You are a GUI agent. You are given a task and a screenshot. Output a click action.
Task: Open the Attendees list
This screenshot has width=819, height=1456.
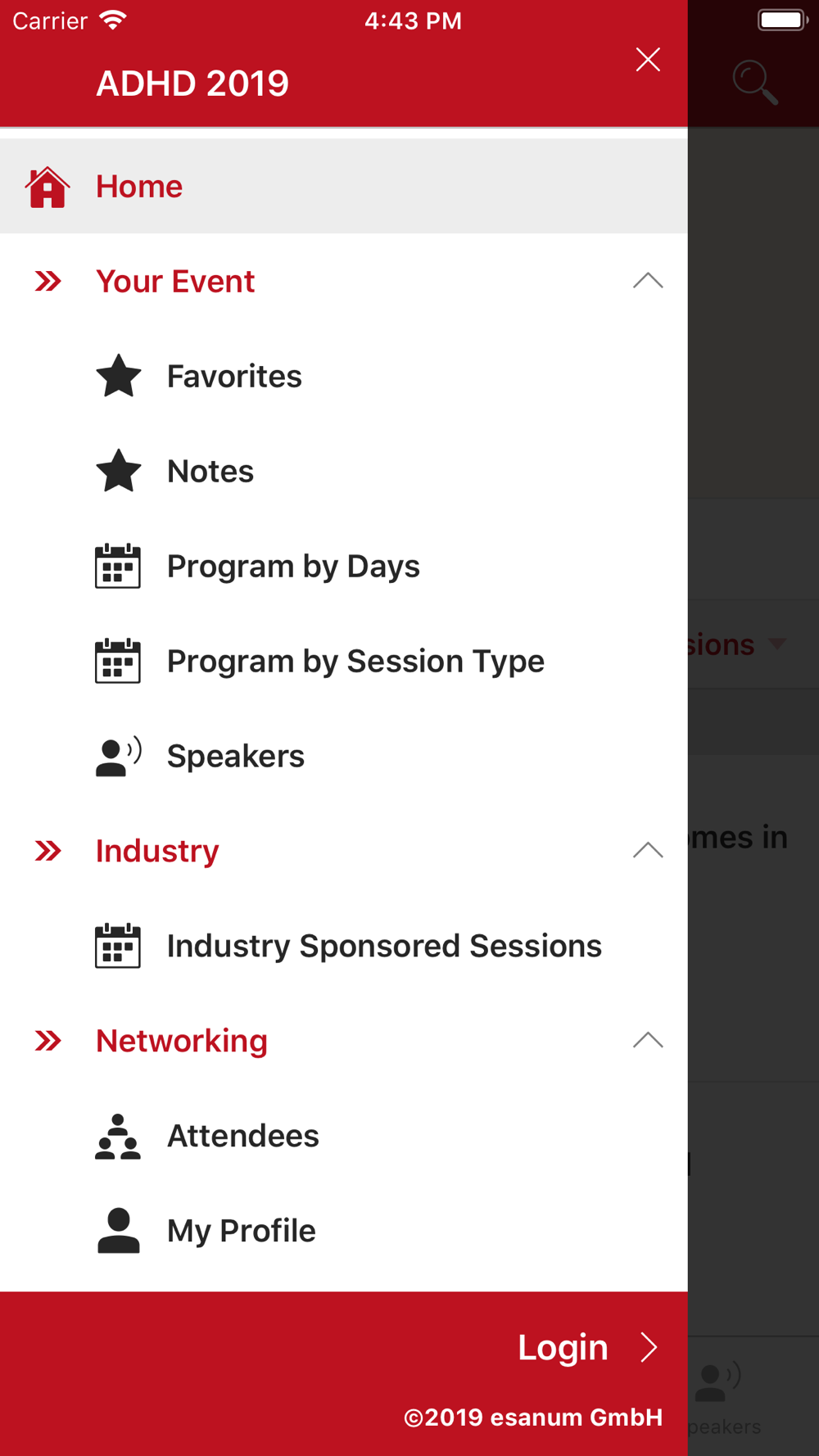(x=344, y=1136)
